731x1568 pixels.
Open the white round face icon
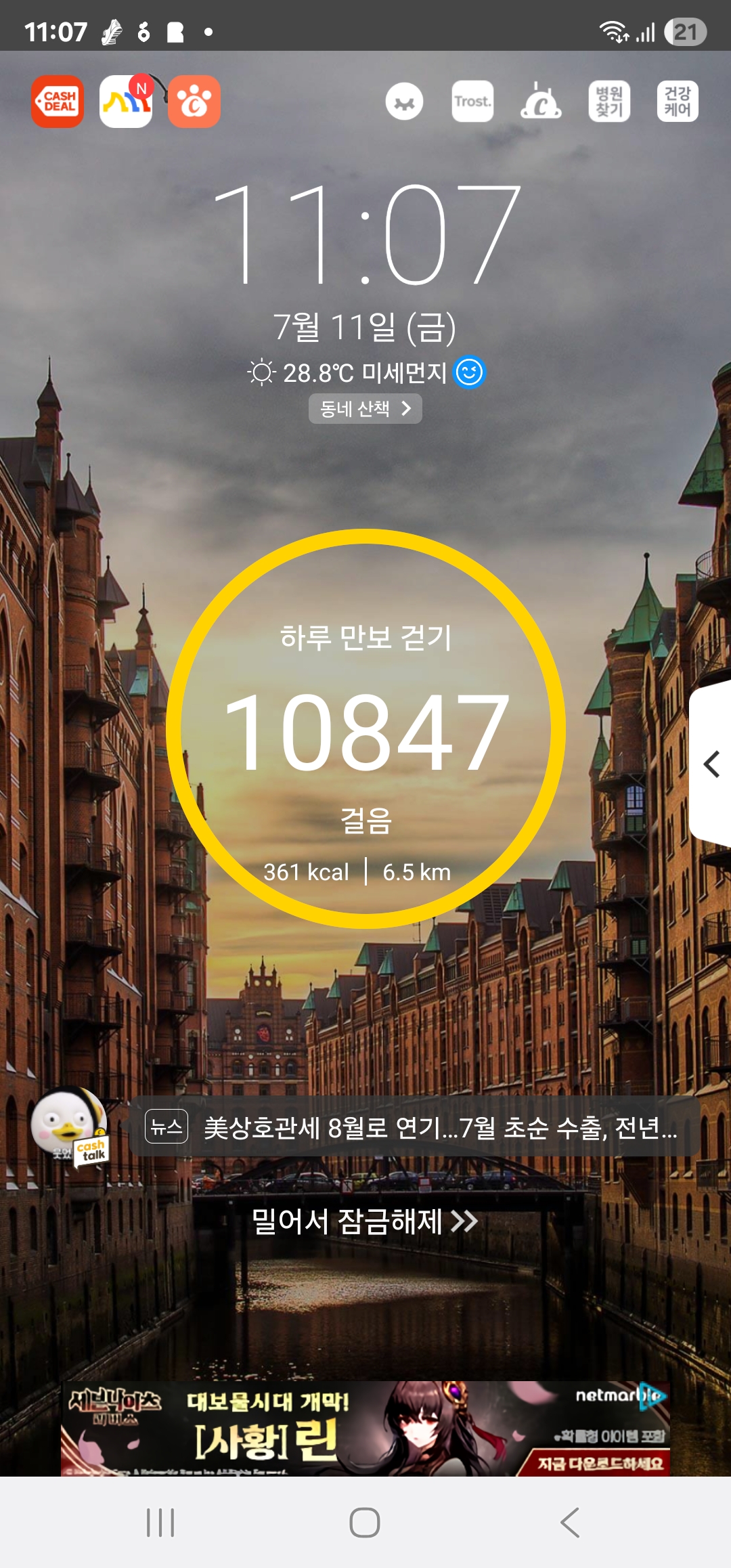[404, 102]
